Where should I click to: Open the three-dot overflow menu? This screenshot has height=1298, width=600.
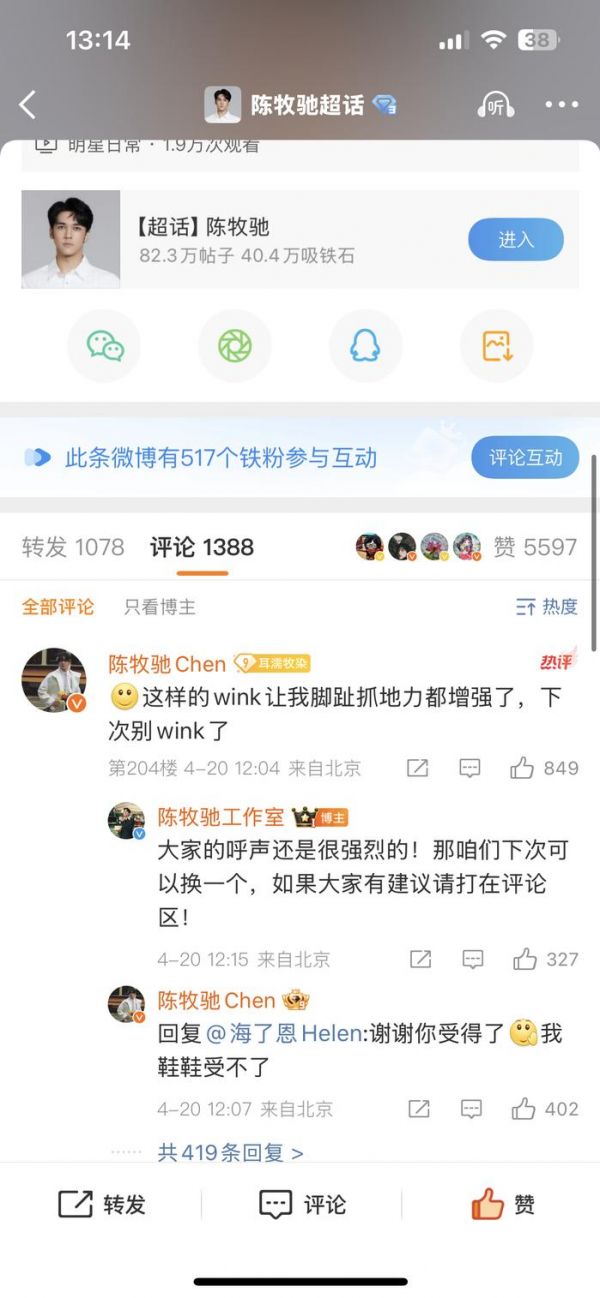coord(561,105)
